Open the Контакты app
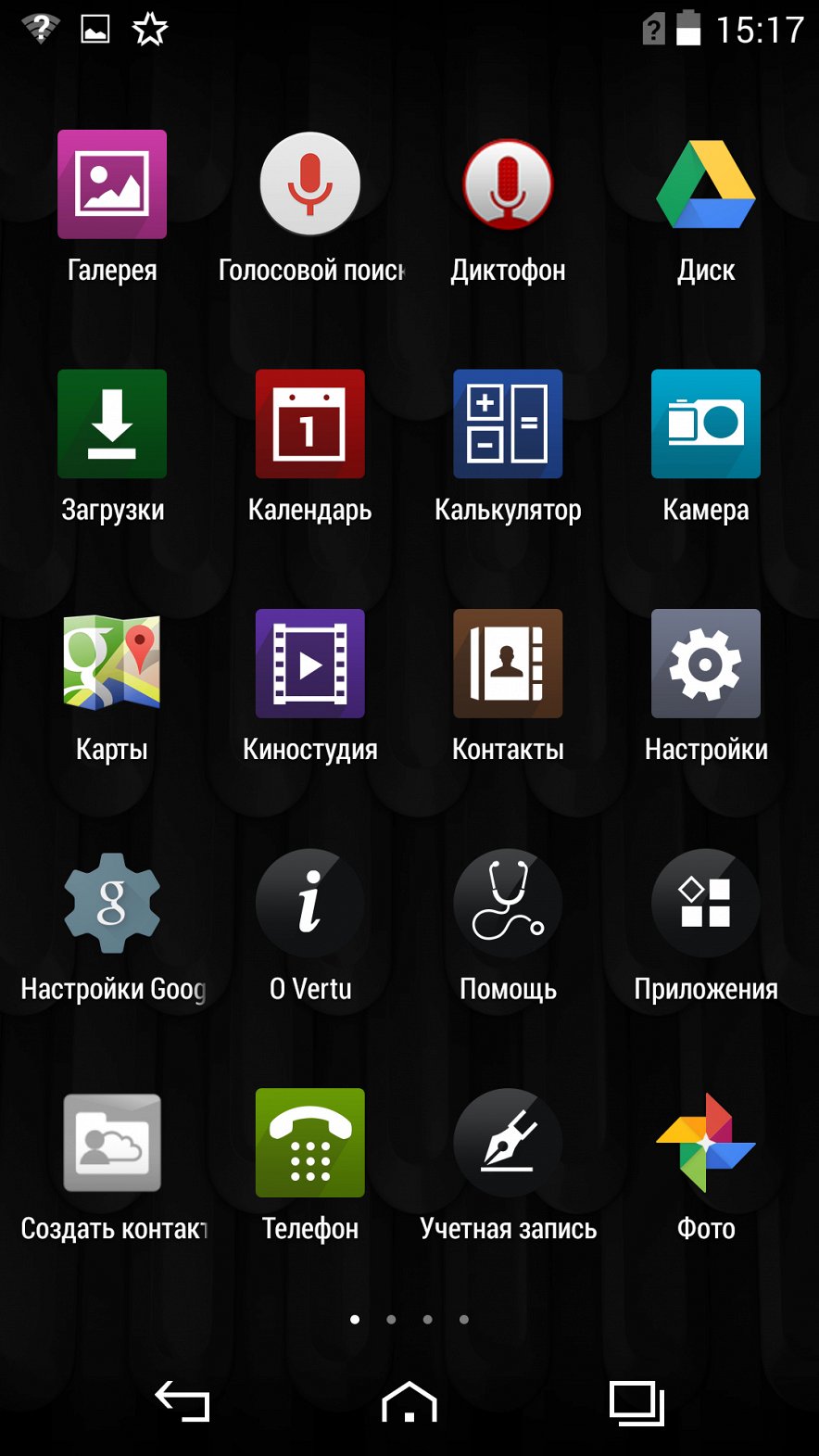Image resolution: width=819 pixels, height=1456 pixels. [x=508, y=664]
